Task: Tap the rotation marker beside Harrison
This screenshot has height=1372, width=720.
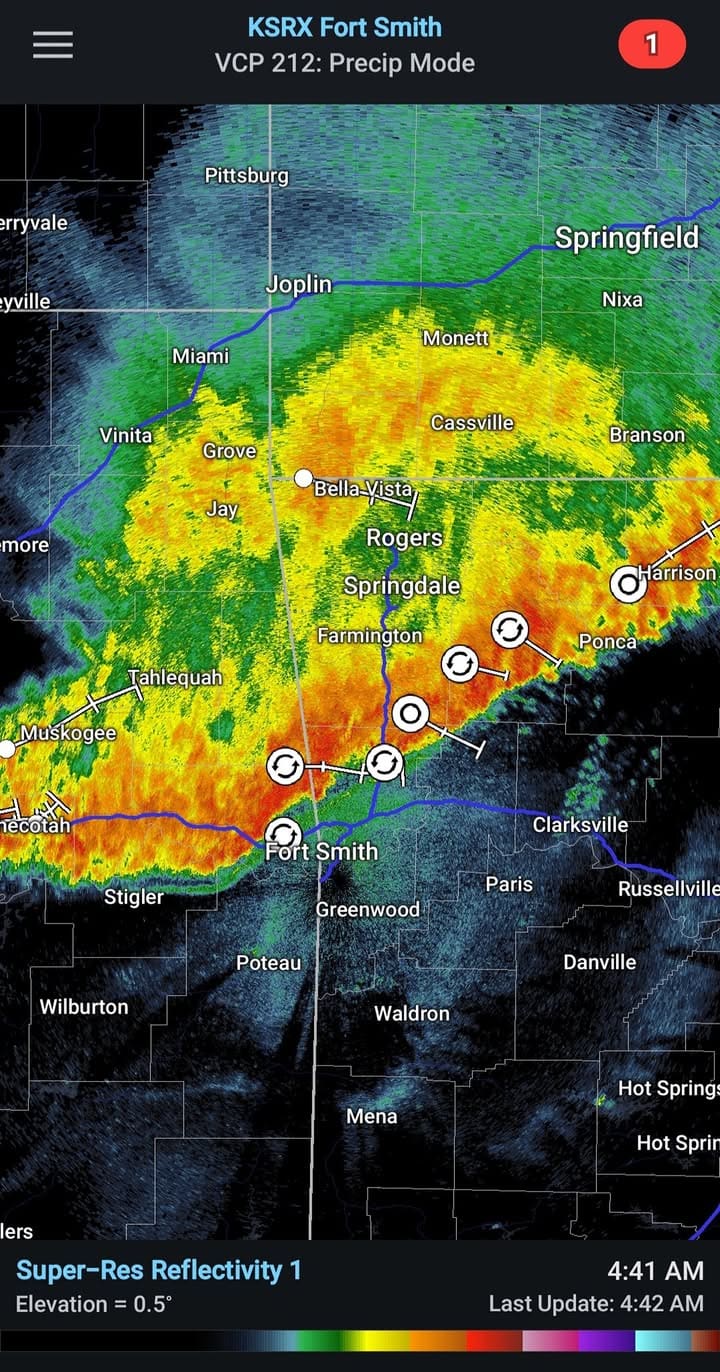Action: pyautogui.click(x=628, y=584)
